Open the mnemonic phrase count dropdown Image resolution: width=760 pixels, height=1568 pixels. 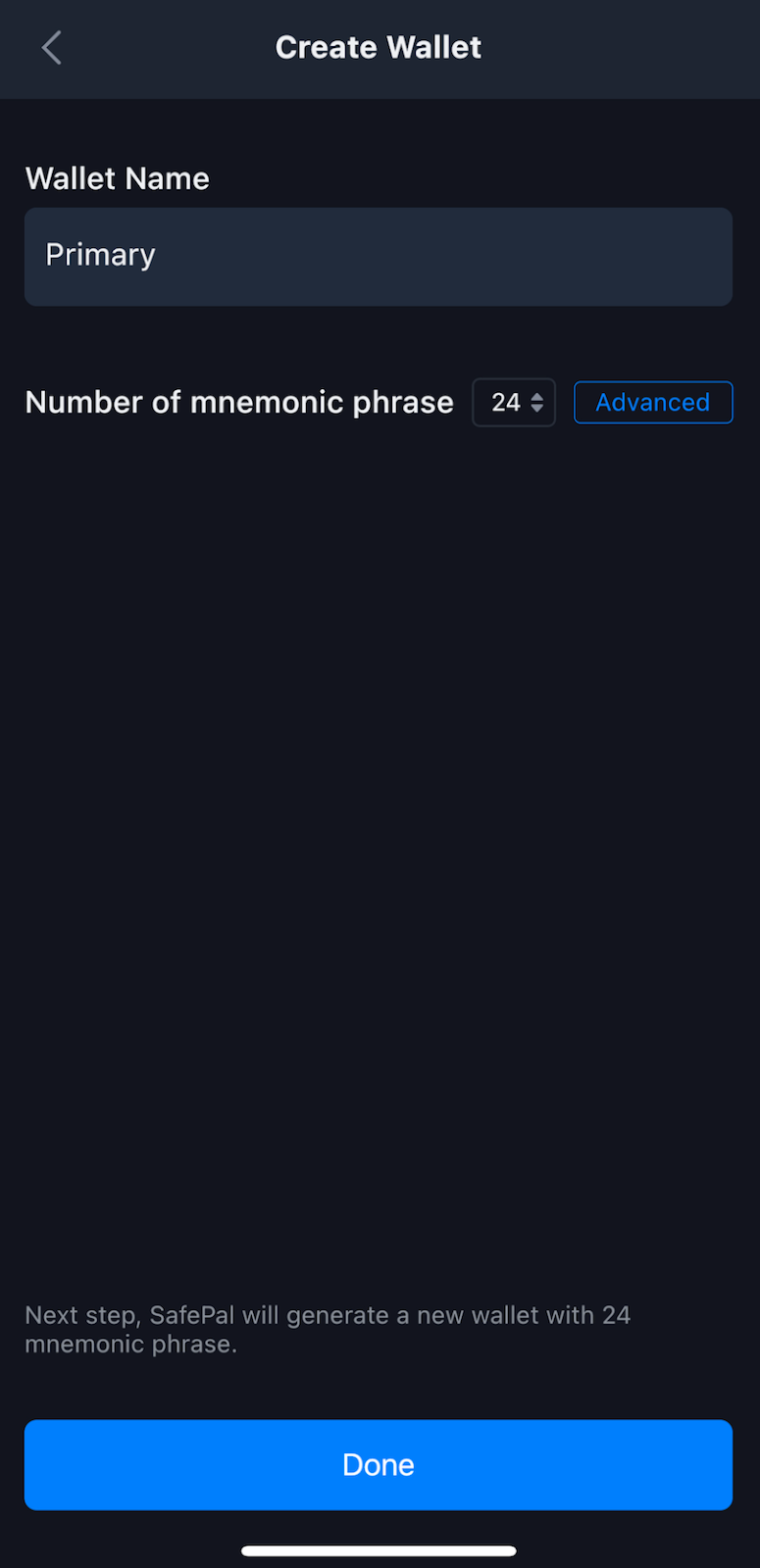click(x=514, y=403)
